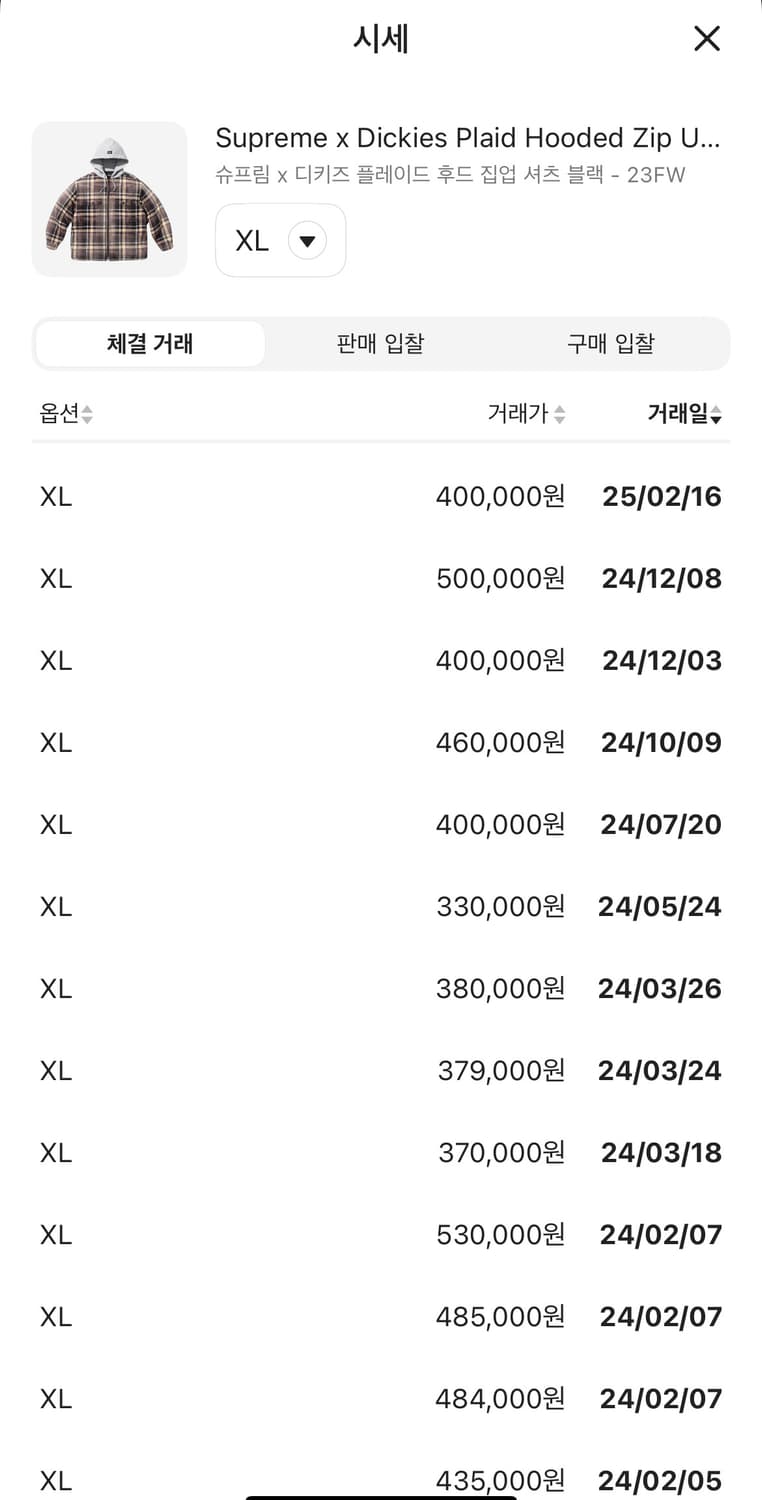Switch to the 판매 입찰 tab
Image resolution: width=762 pixels, height=1500 pixels.
tap(380, 343)
